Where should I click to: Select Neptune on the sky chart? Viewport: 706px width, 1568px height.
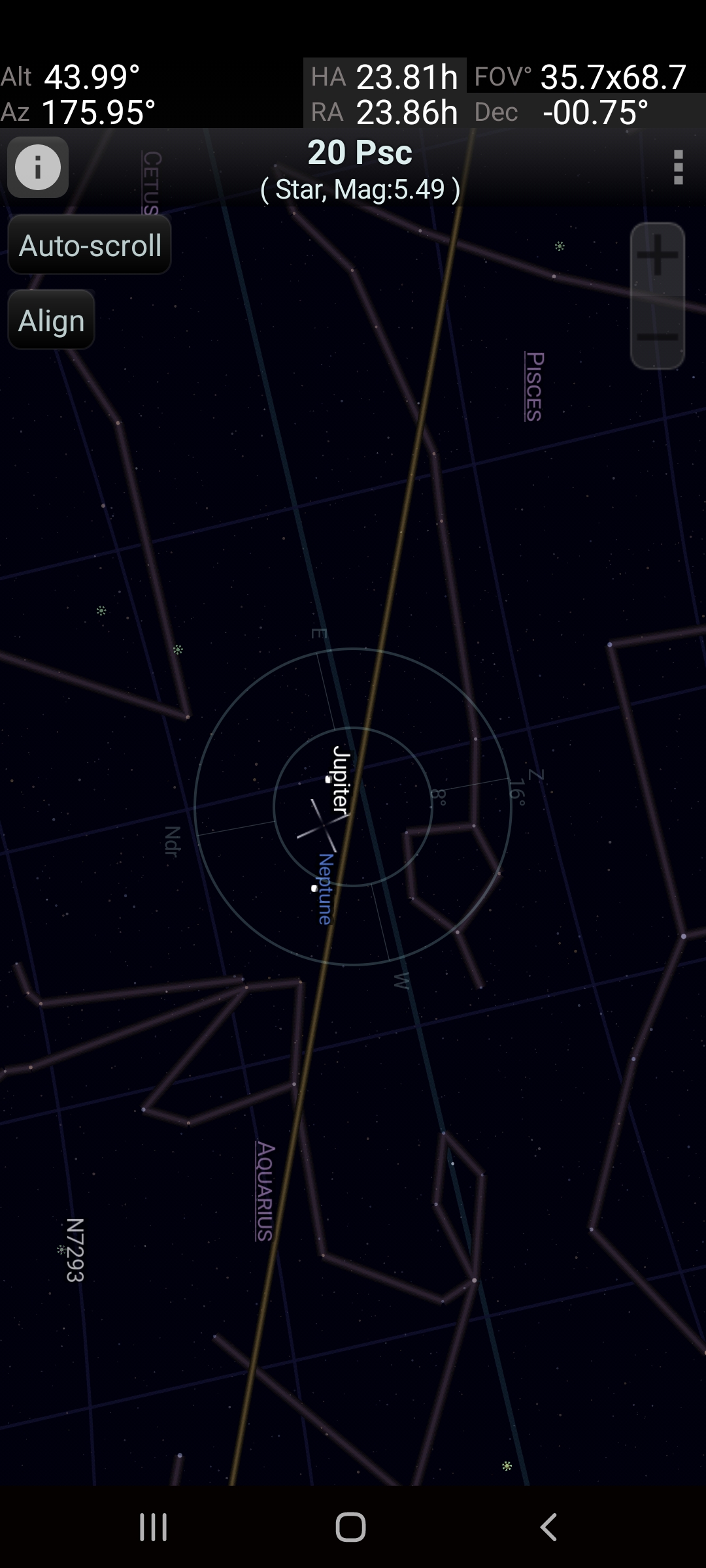point(314,888)
